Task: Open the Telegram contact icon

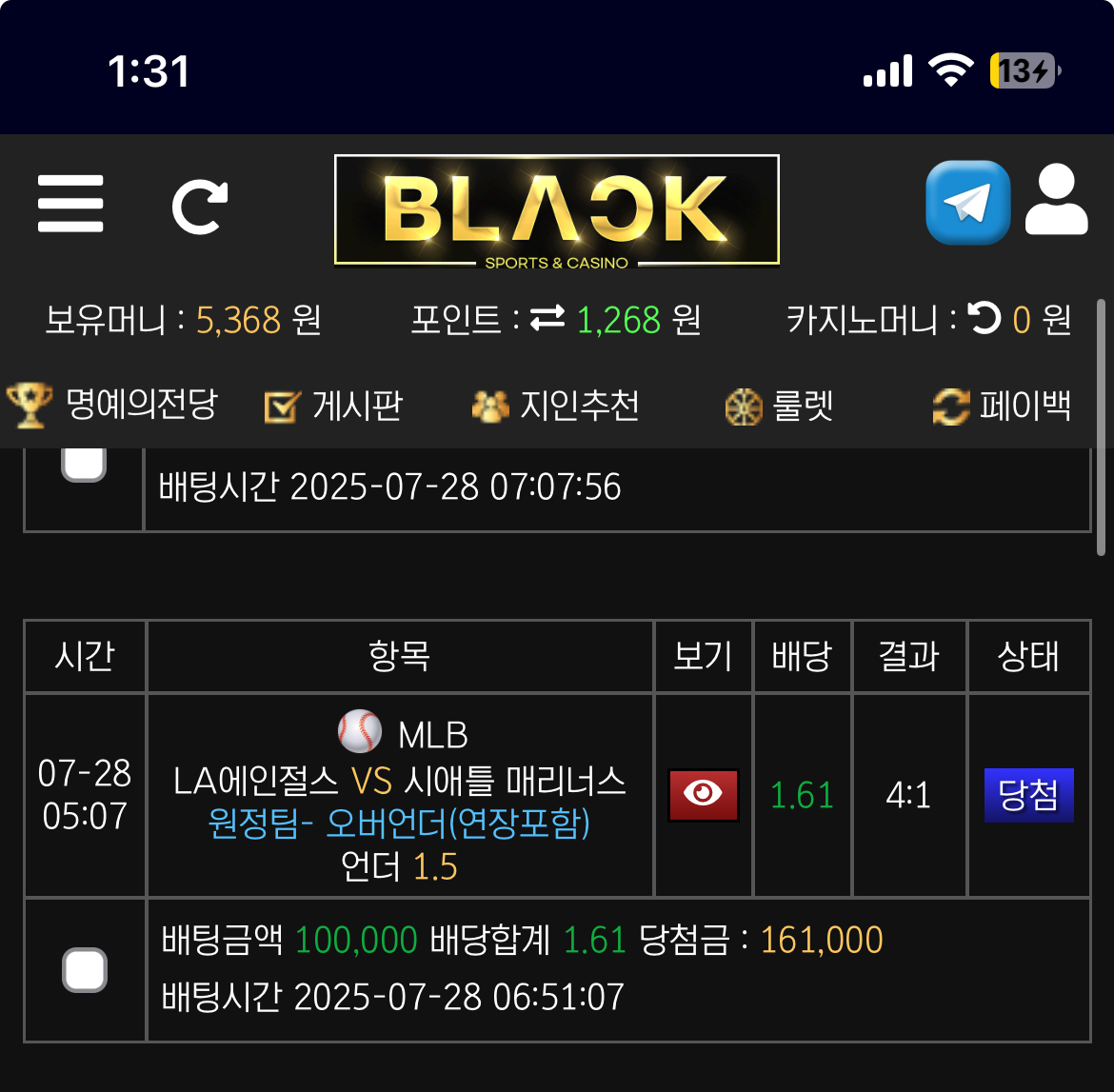Action: pyautogui.click(x=967, y=203)
